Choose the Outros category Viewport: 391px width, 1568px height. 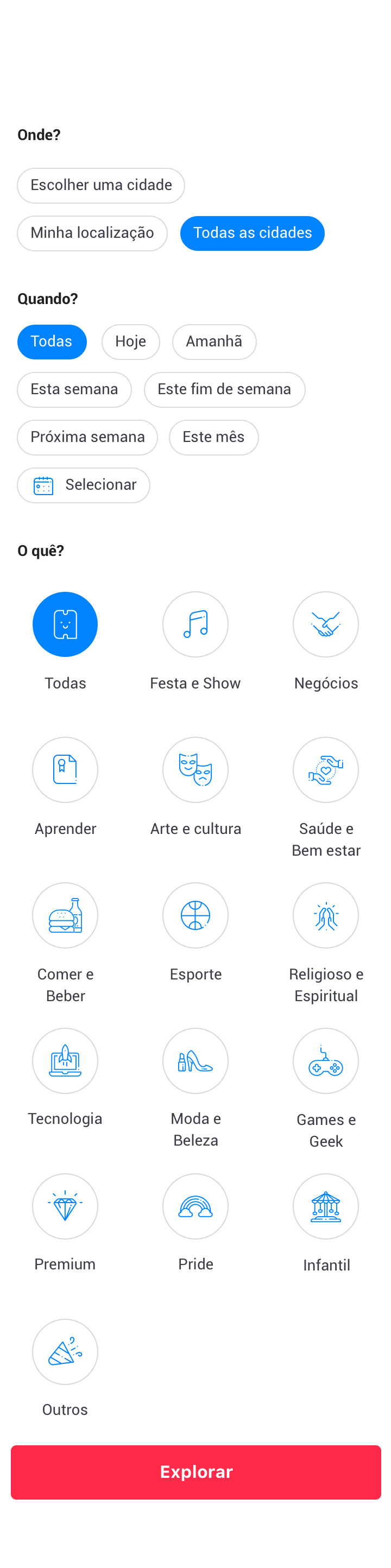coord(65,1352)
